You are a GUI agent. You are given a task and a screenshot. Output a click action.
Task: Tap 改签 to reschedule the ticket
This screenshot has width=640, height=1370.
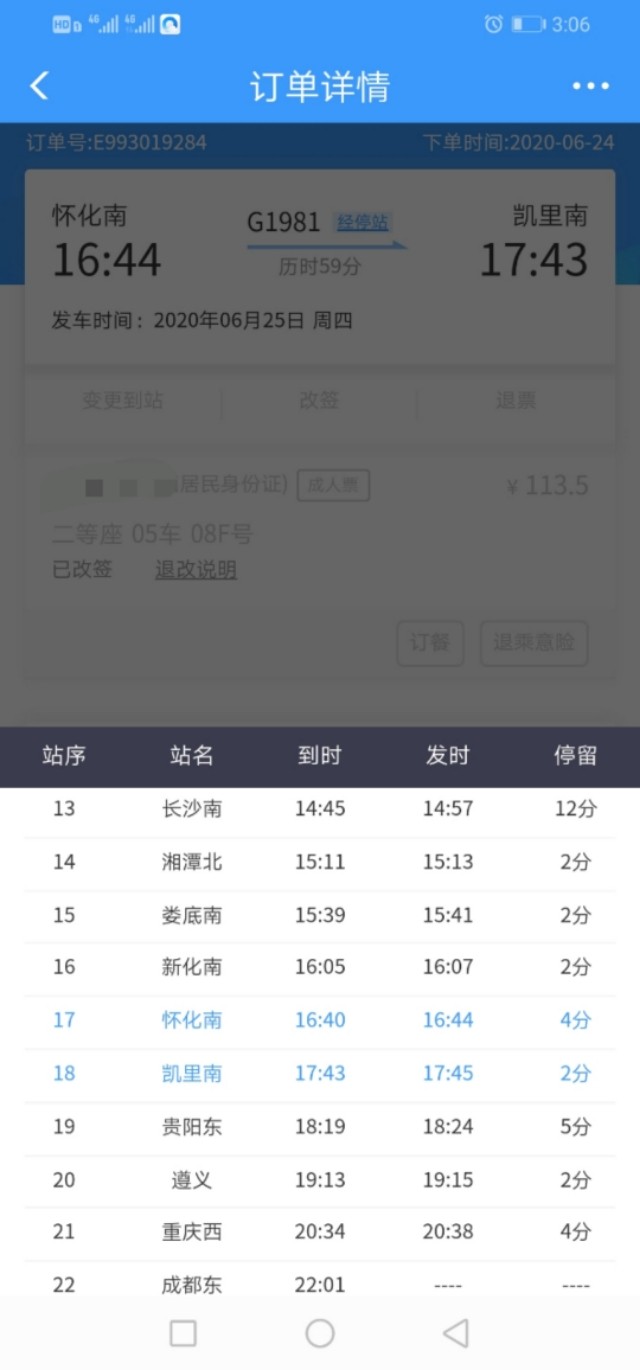coord(319,401)
